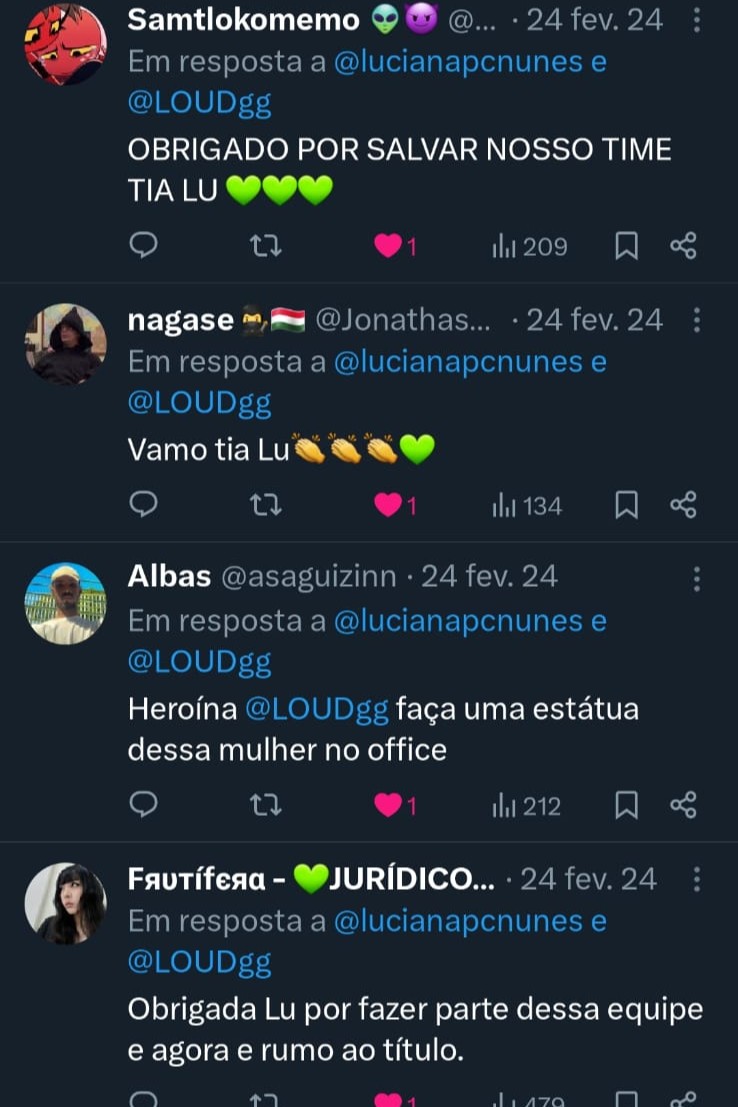Open overflow menu on Albas's tweet

697,578
